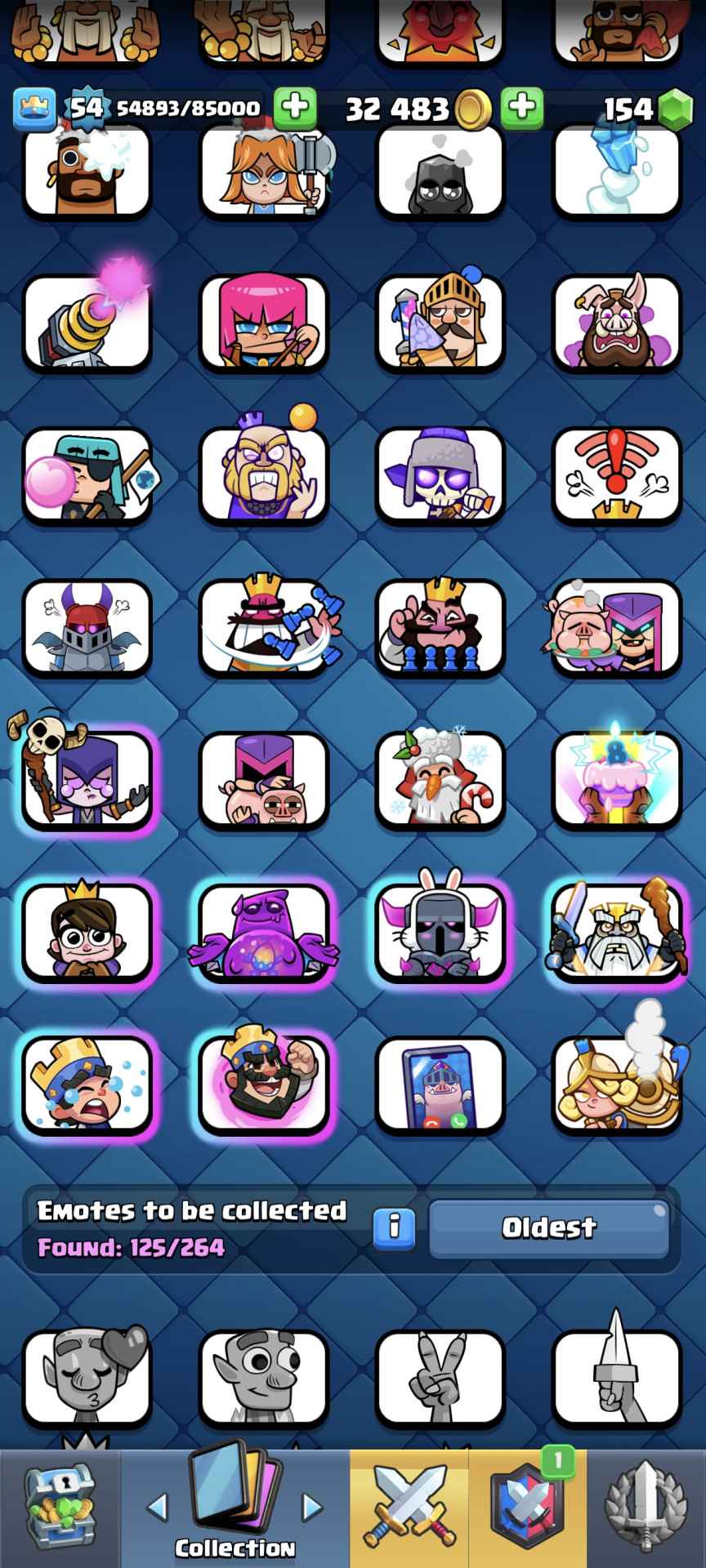Add more gold with the plus button
The width and height of the screenshot is (706, 1568).
[x=295, y=108]
